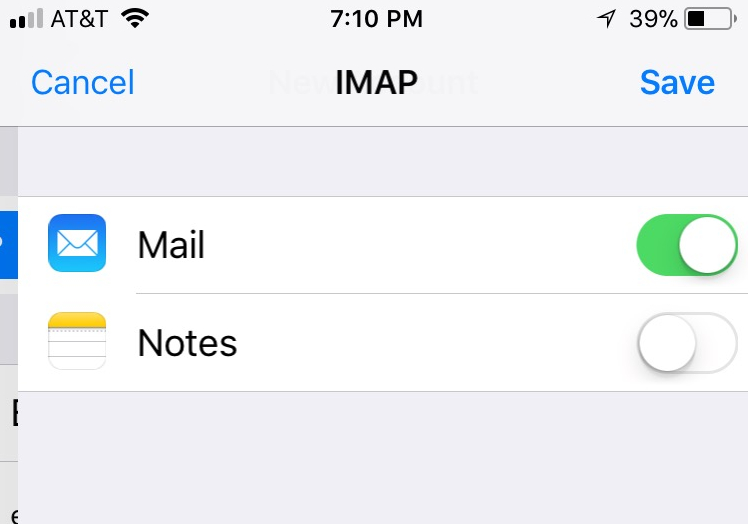748x524 pixels.
Task: Disable the Mail toggle
Action: [x=687, y=245]
